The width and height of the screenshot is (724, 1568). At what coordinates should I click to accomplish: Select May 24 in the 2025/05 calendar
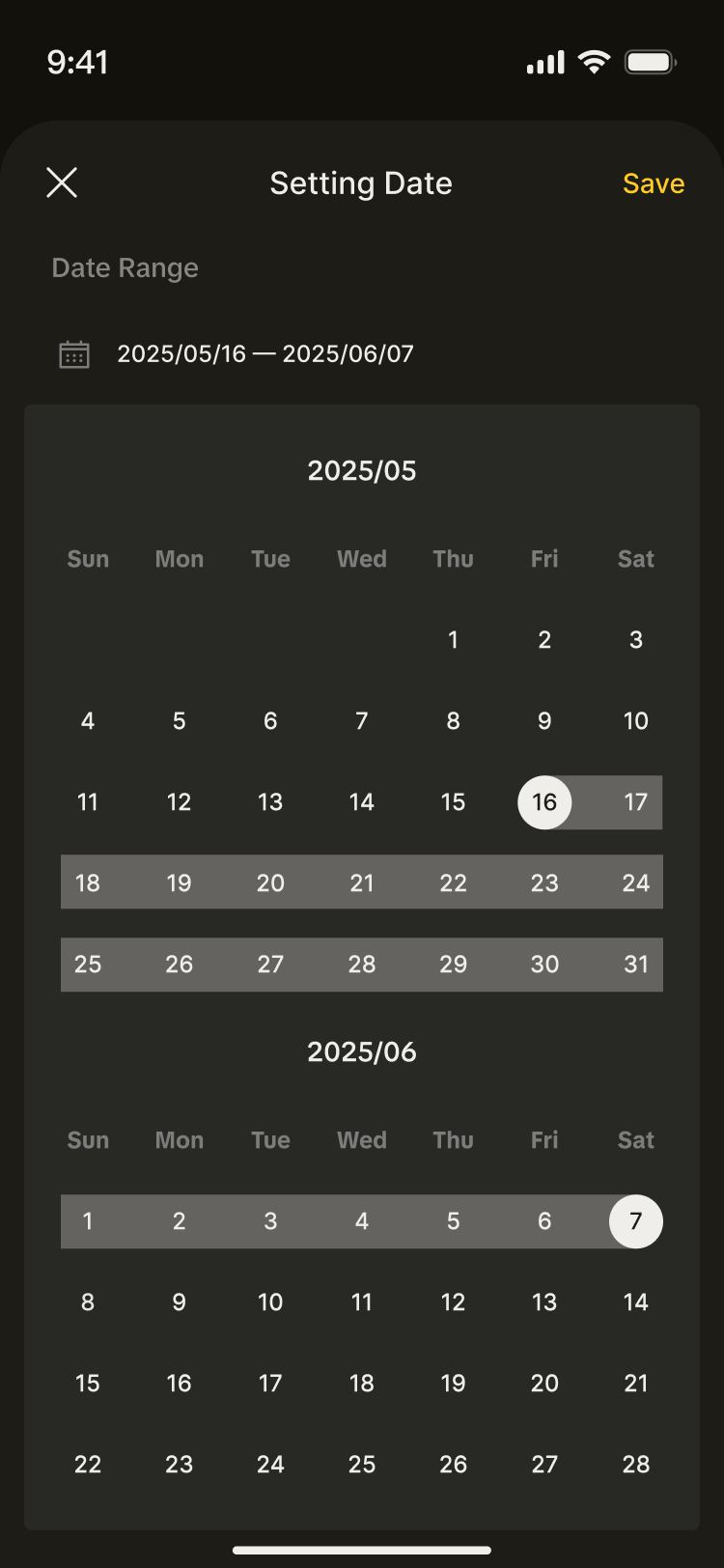point(635,883)
